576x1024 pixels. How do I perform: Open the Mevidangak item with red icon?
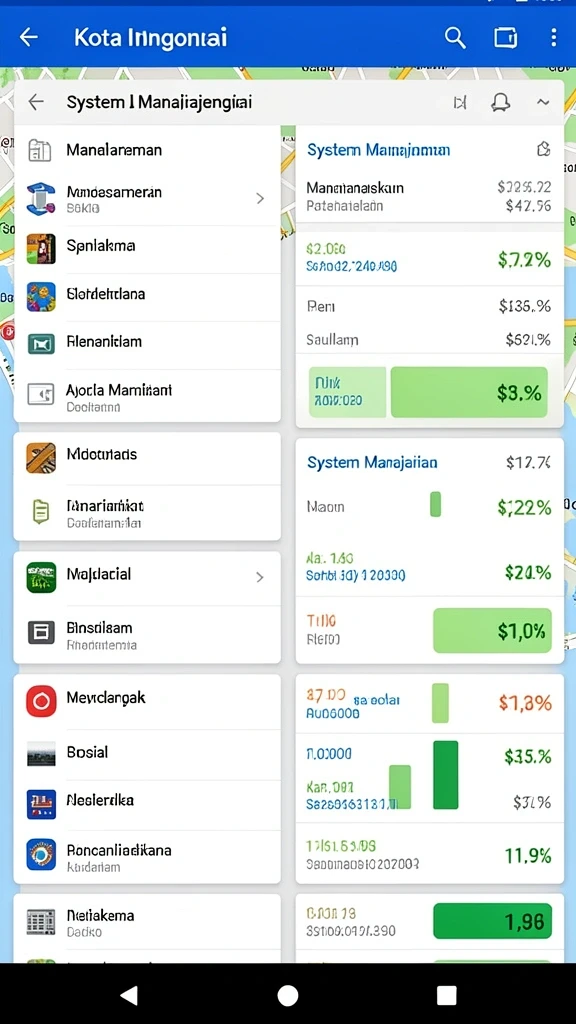click(x=147, y=701)
